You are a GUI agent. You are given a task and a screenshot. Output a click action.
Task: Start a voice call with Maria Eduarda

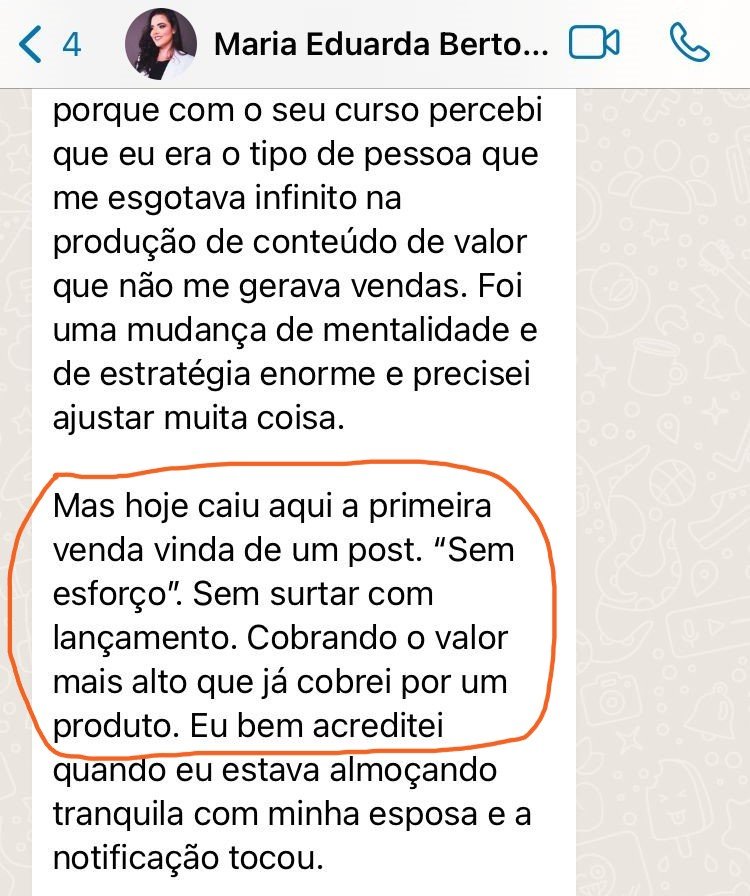(689, 43)
